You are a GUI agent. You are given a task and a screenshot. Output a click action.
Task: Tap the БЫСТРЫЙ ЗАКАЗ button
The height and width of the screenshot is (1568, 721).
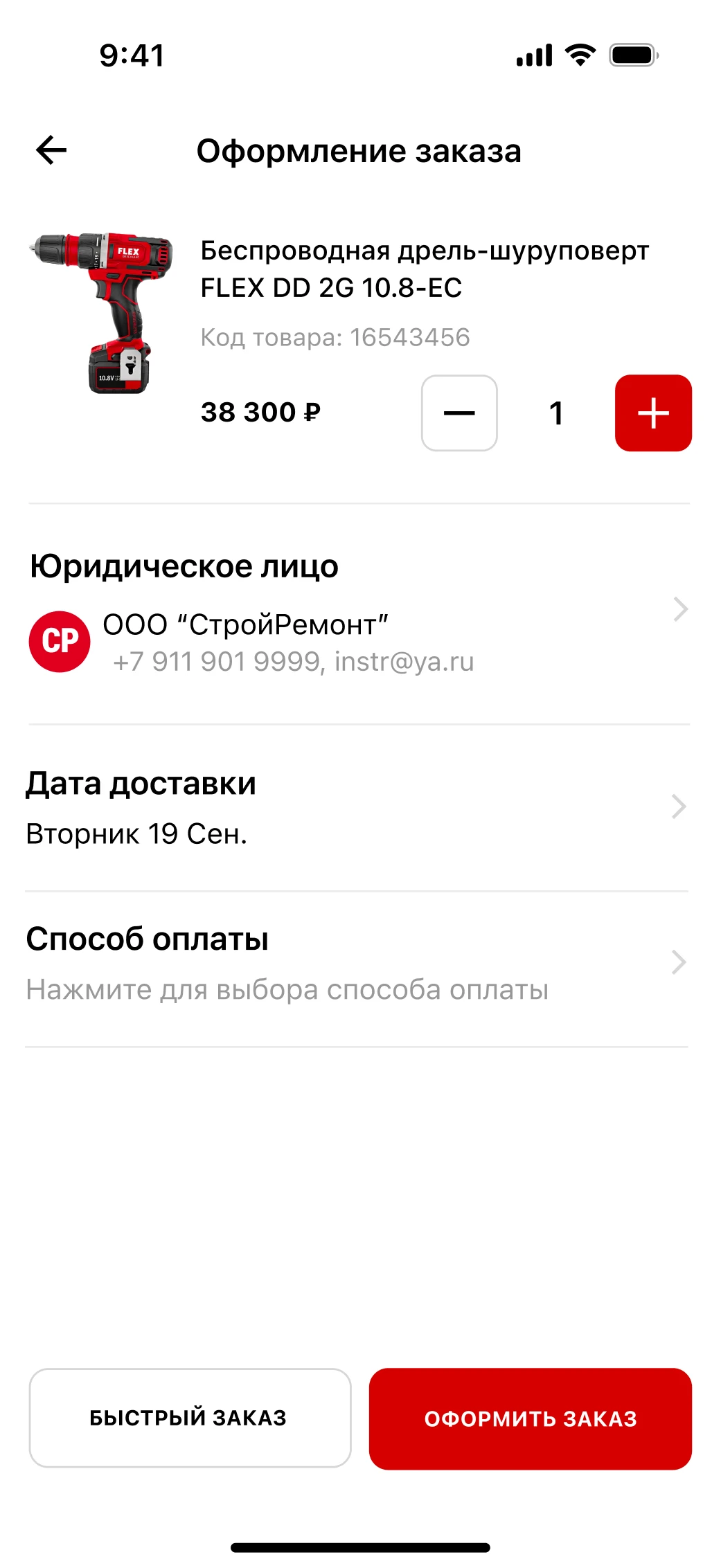click(190, 1417)
